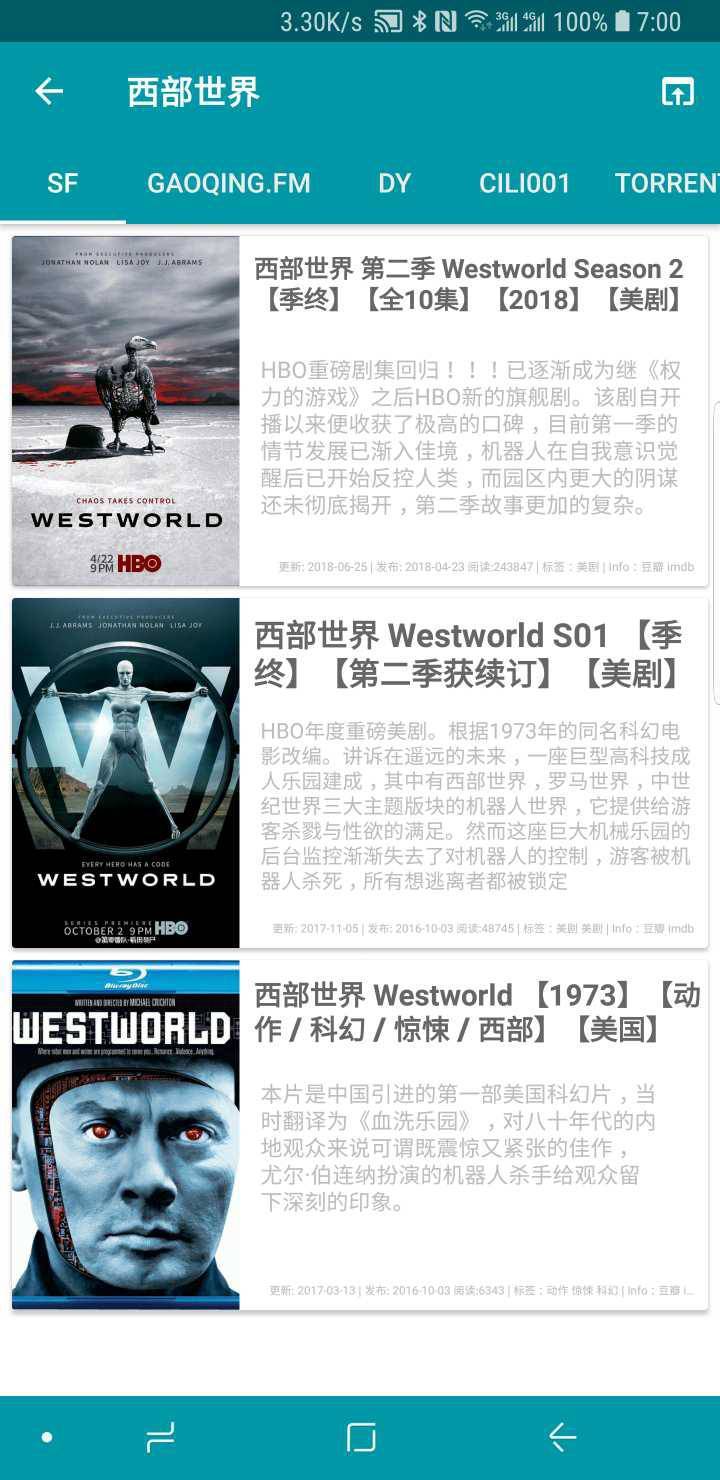Switch to the DY tab

395,183
